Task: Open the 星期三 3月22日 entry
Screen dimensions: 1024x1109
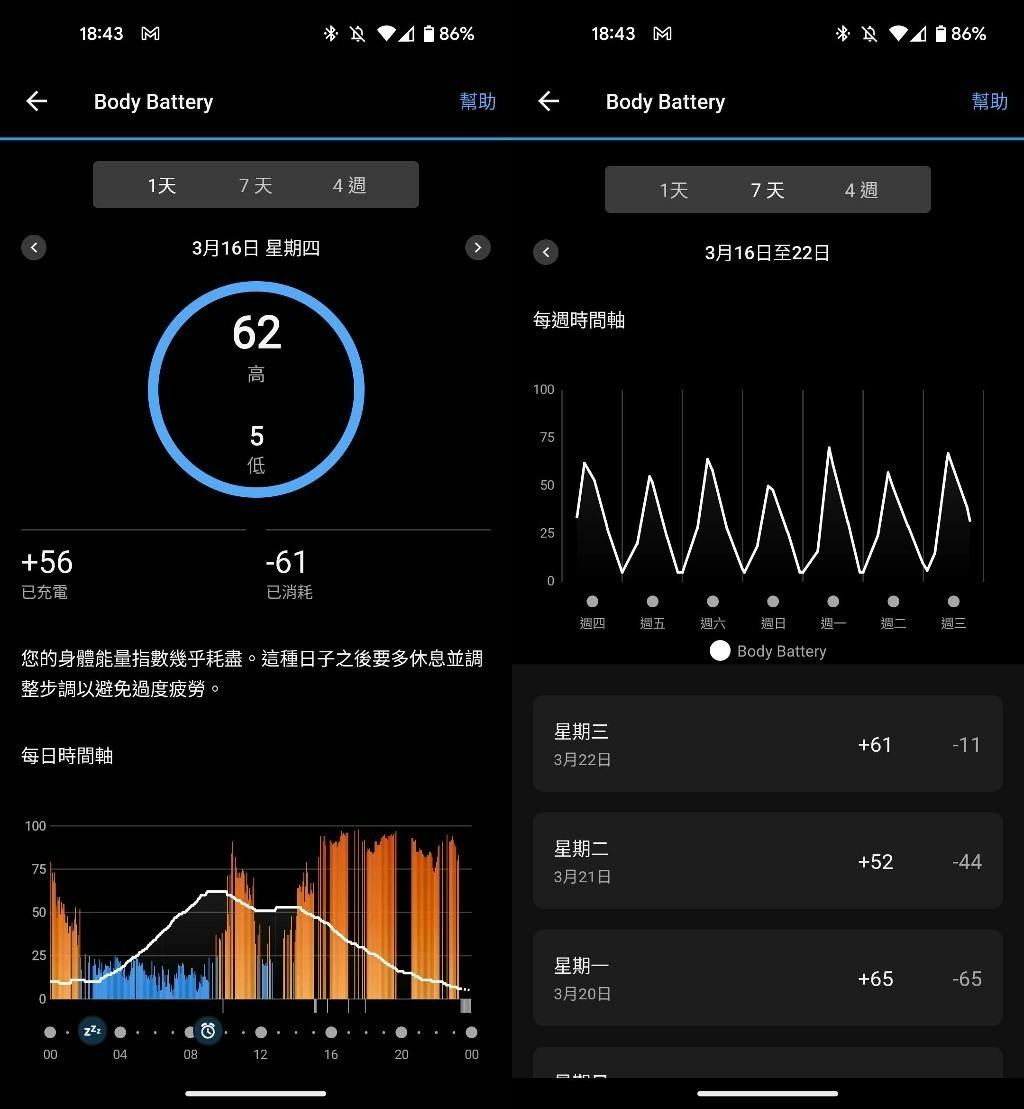Action: click(x=767, y=744)
